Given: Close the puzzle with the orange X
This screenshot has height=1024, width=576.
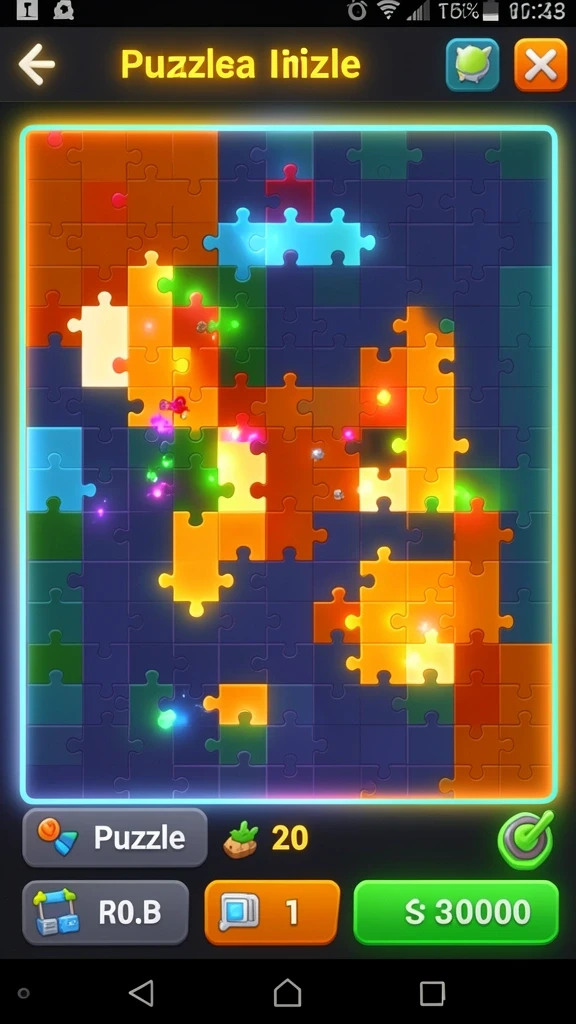Looking at the screenshot, I should (541, 65).
